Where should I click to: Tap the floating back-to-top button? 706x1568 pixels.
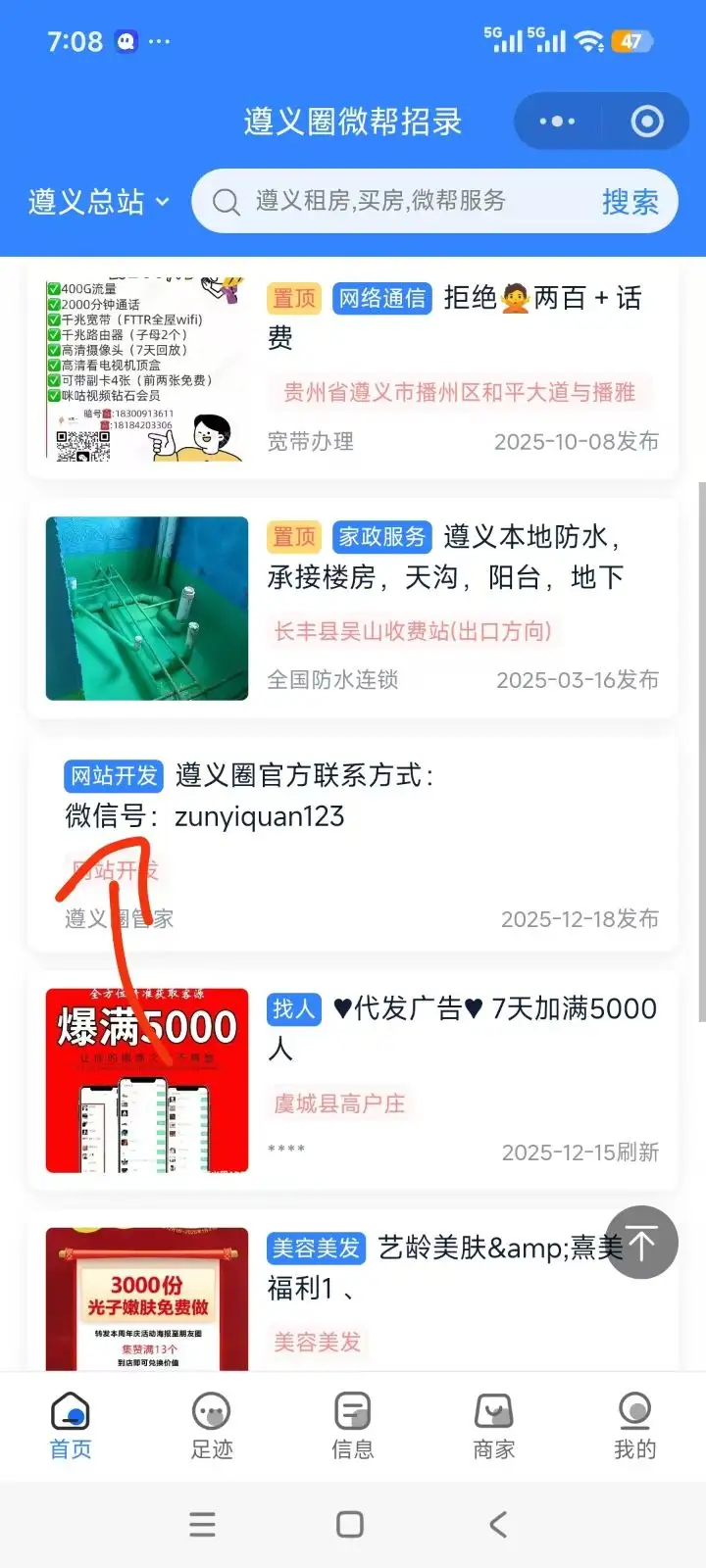[x=640, y=1242]
